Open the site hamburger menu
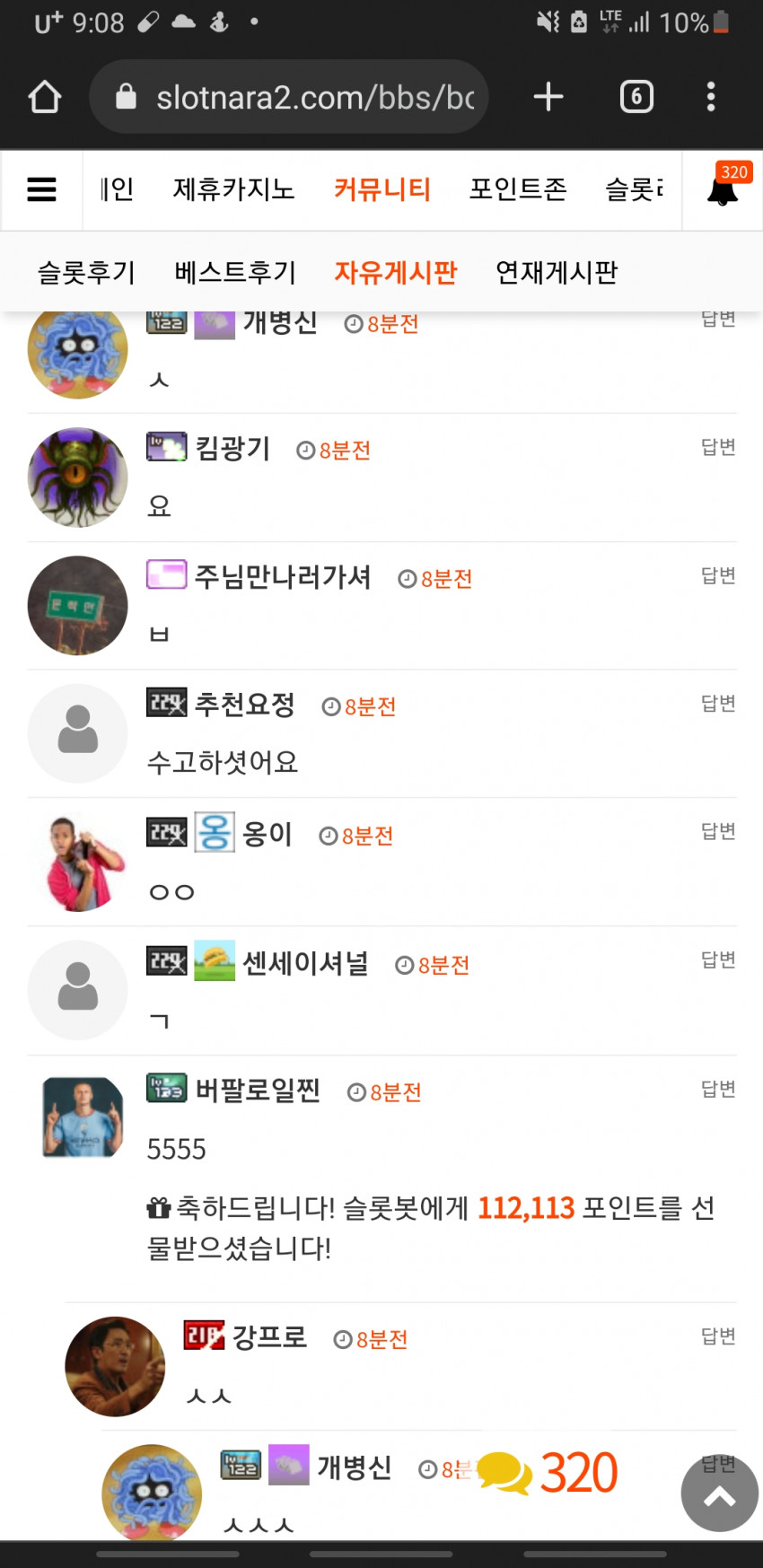The width and height of the screenshot is (763, 1568). click(42, 189)
